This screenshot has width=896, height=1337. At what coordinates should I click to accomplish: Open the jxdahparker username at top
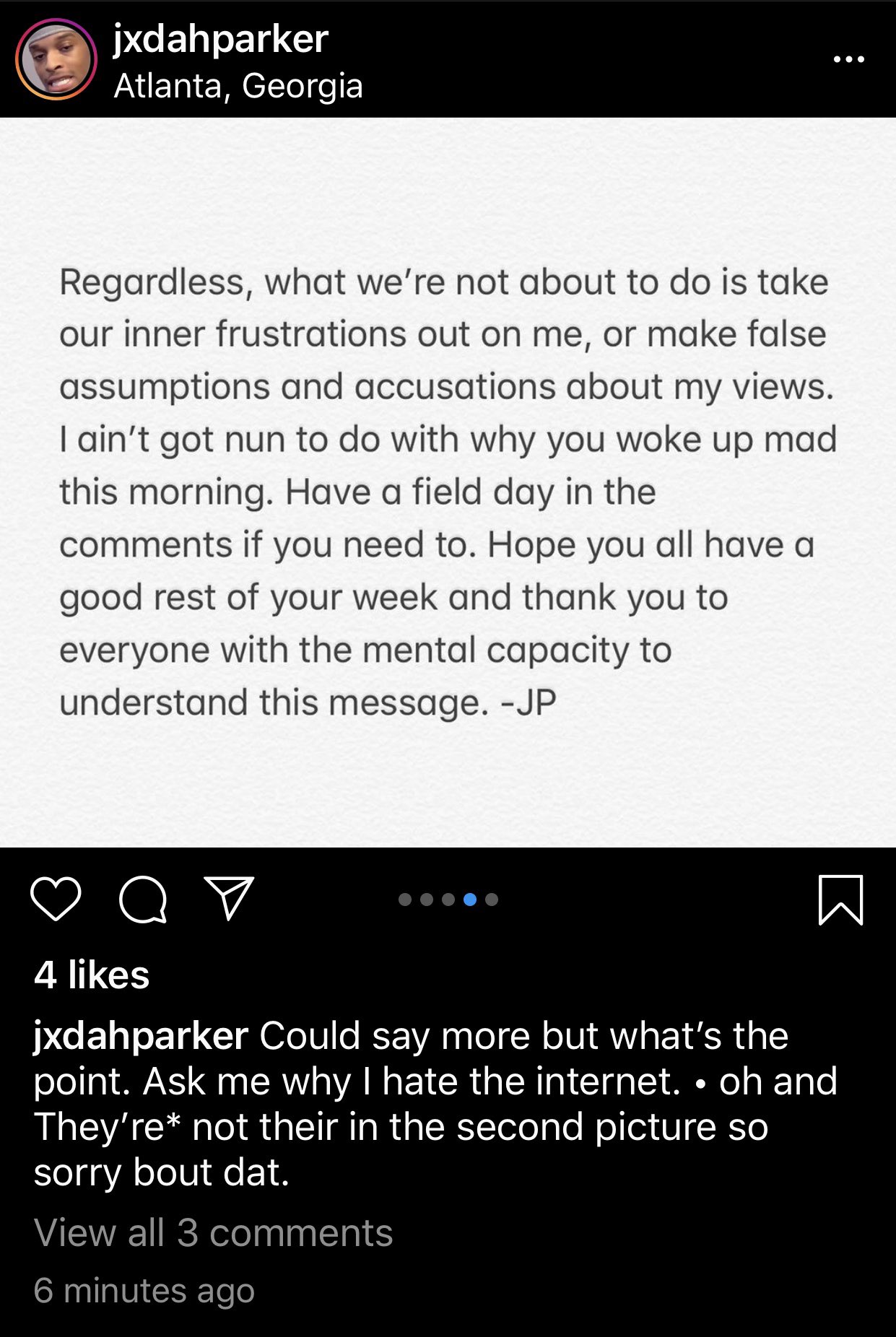point(221,39)
